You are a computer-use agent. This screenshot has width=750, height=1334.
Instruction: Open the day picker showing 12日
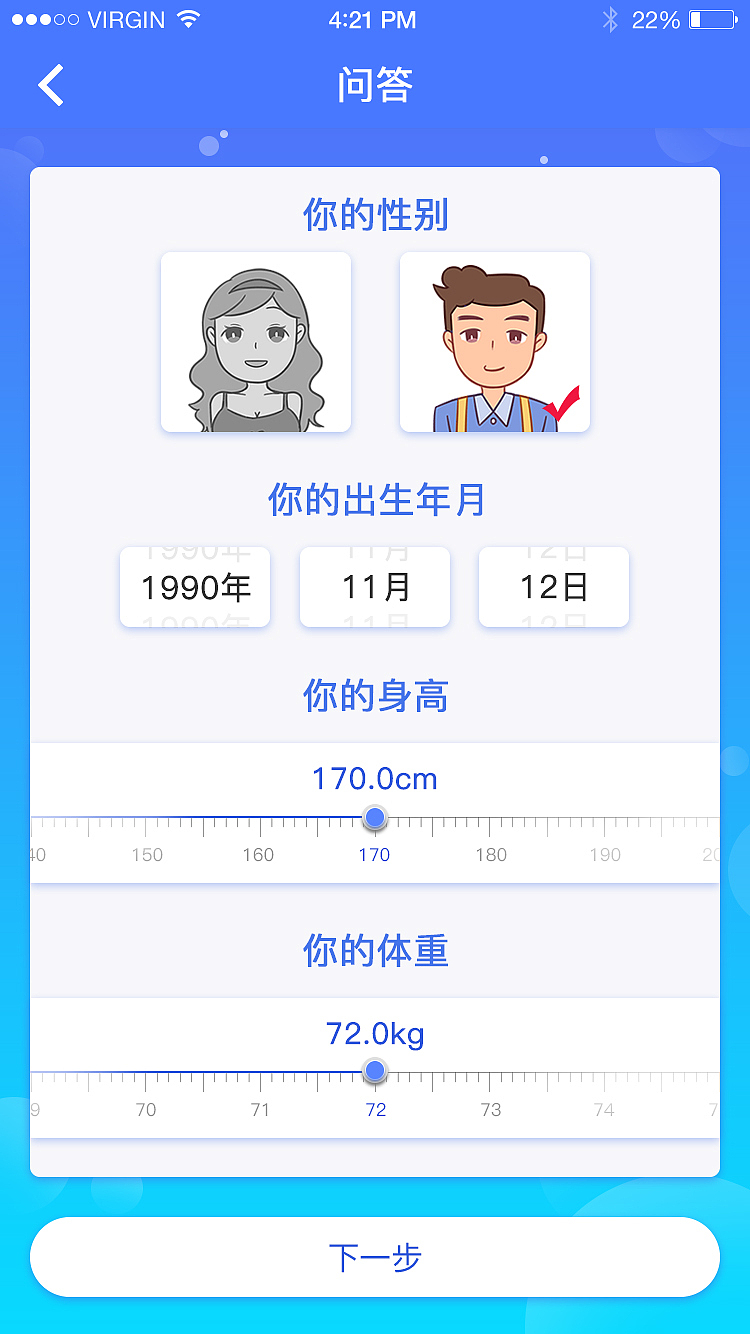pos(553,587)
